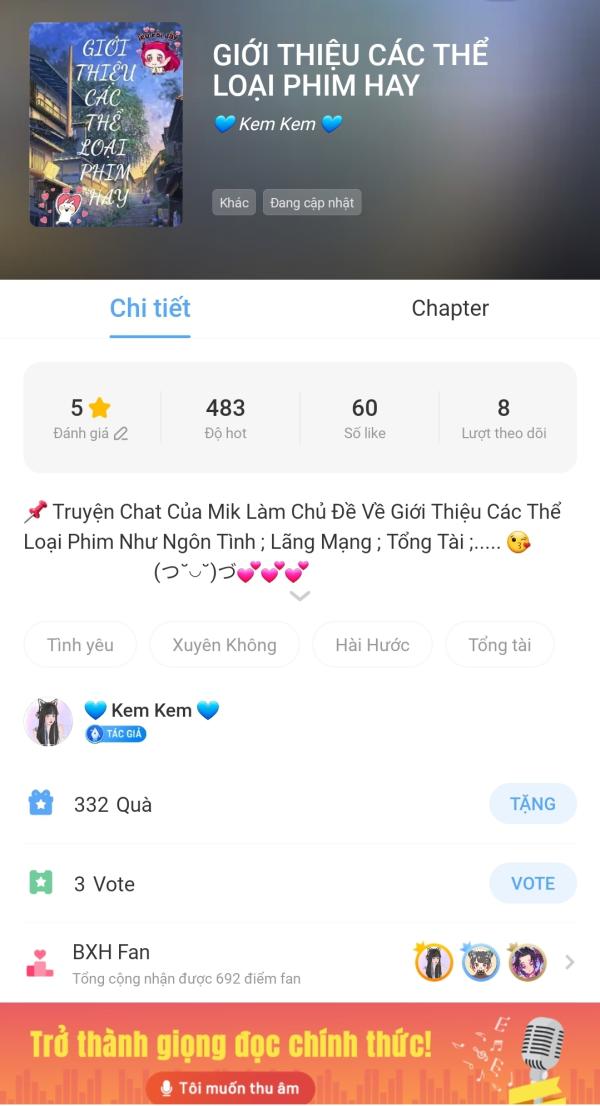The image size is (600, 1106).
Task: Expand the full story description
Action: point(300,596)
